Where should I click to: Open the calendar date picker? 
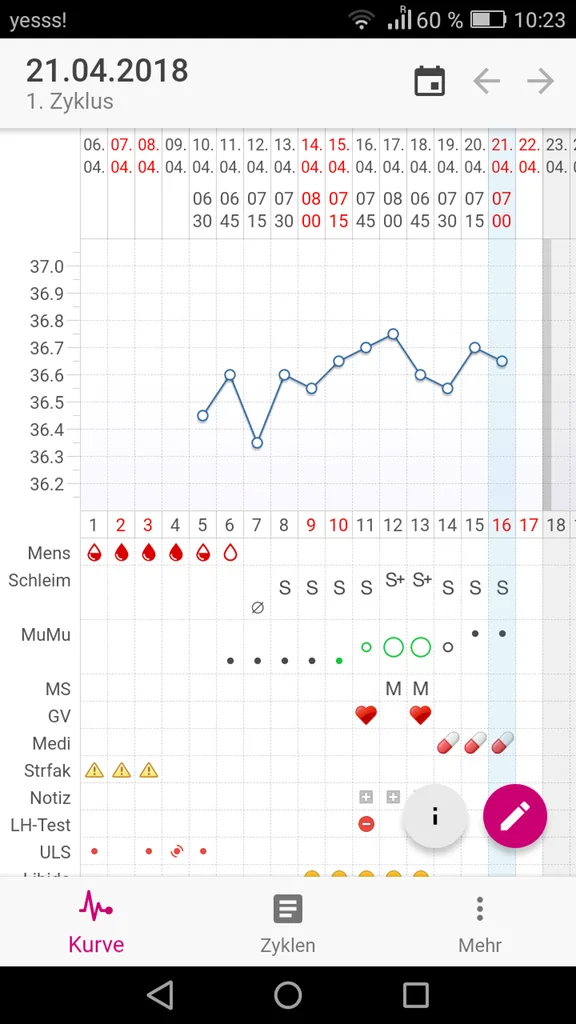pos(430,82)
